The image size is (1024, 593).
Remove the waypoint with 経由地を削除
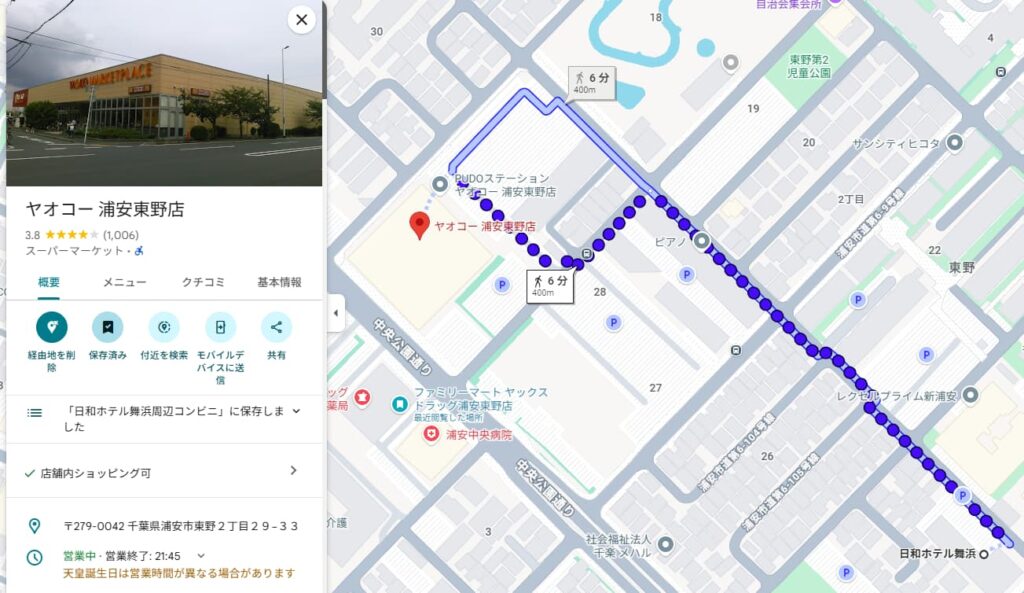pos(52,327)
